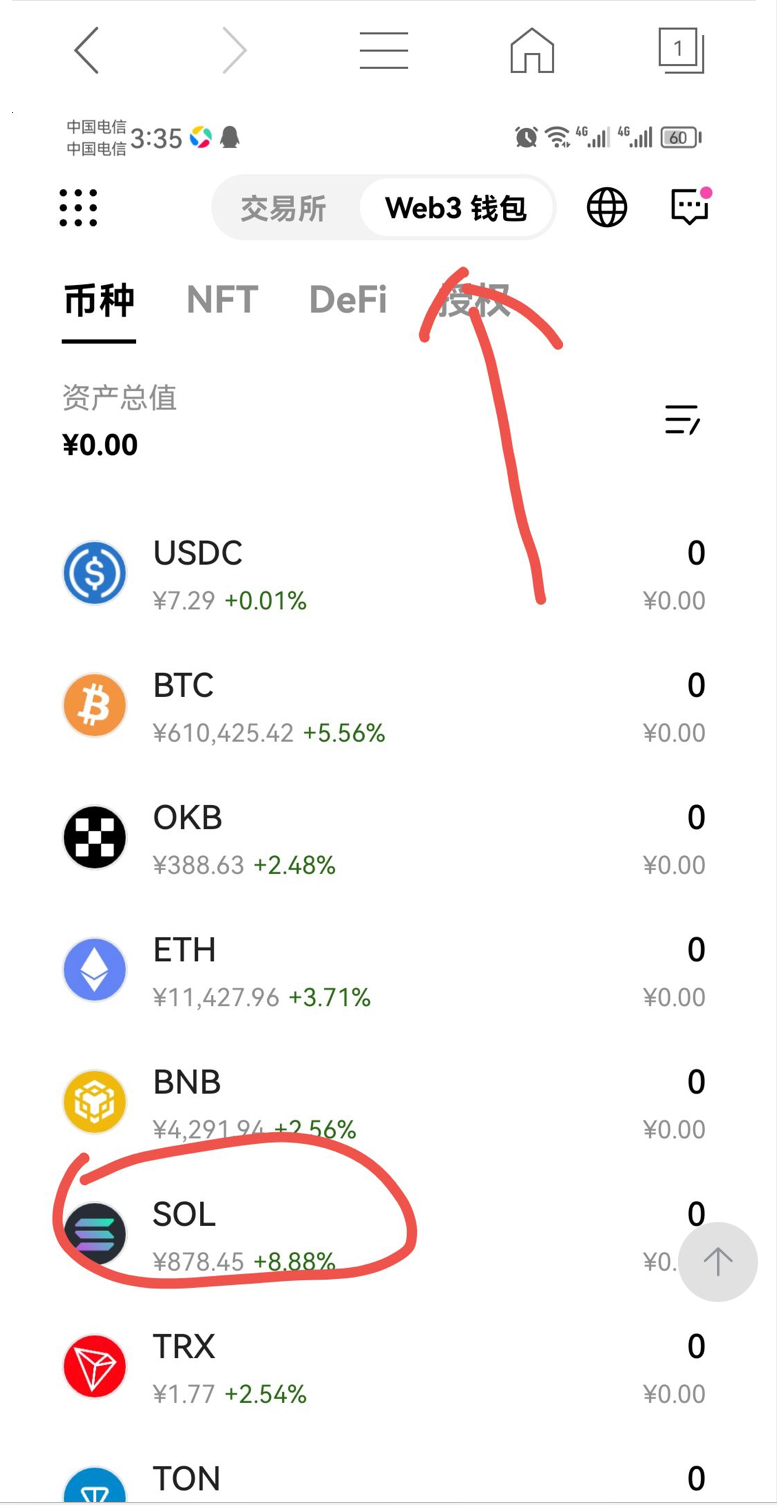Go back with the browser back arrow
Screen dimensions: 777x1505
click(87, 50)
